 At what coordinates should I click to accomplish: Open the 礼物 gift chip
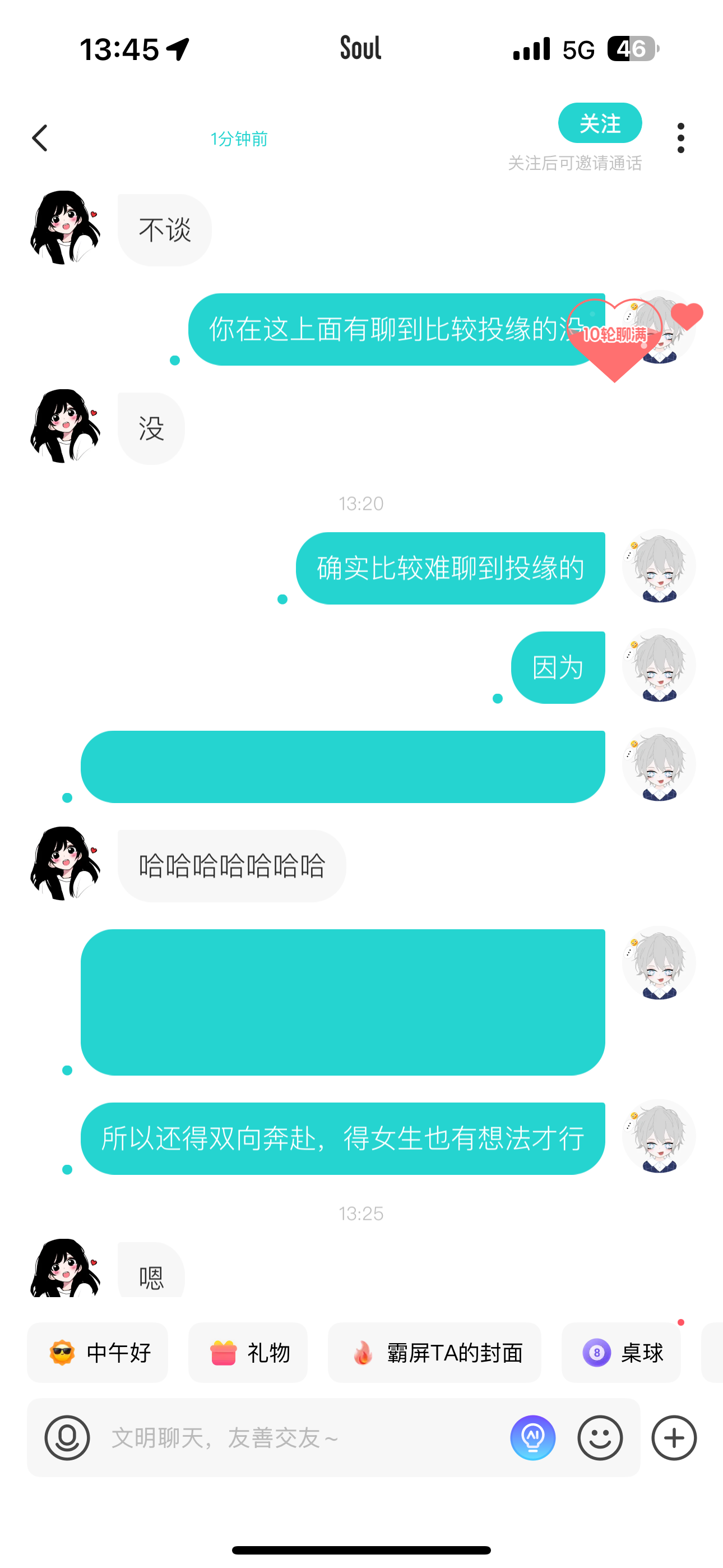point(248,1353)
